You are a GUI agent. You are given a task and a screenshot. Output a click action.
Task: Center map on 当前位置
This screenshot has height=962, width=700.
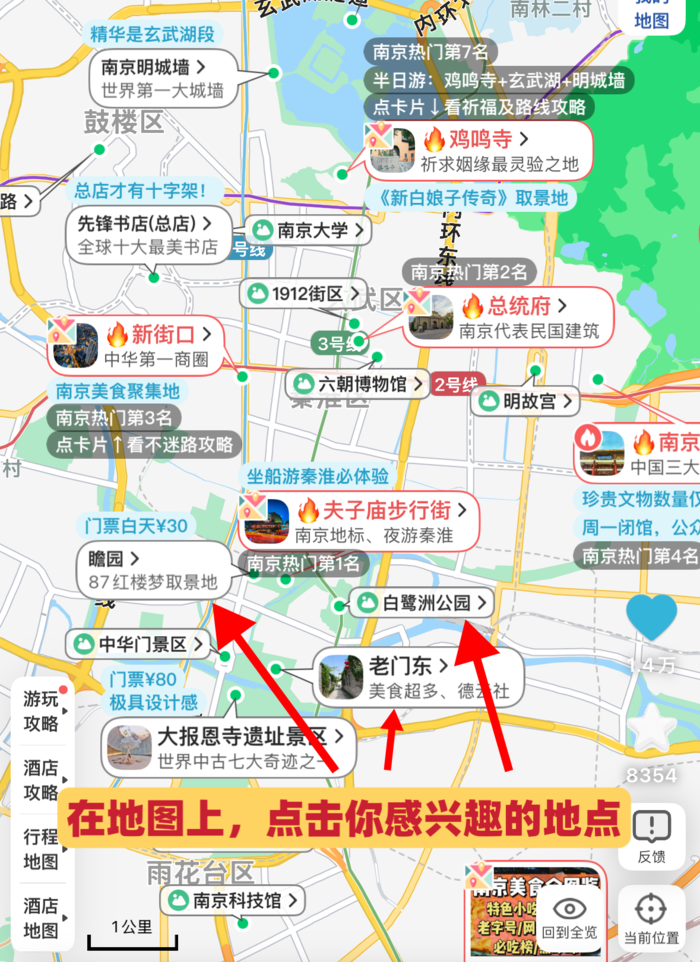pyautogui.click(x=651, y=917)
